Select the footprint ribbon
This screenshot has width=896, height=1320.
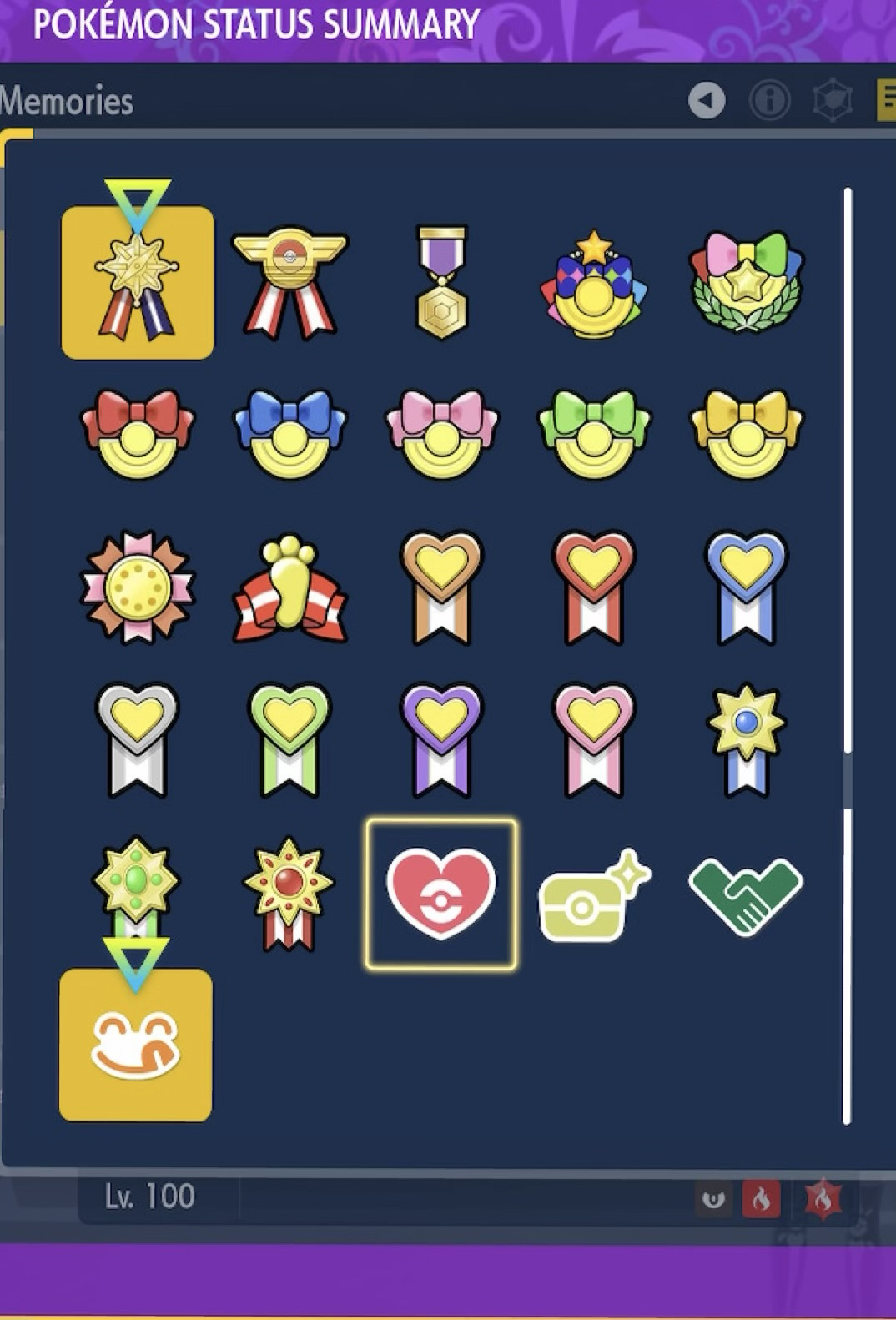click(x=289, y=588)
